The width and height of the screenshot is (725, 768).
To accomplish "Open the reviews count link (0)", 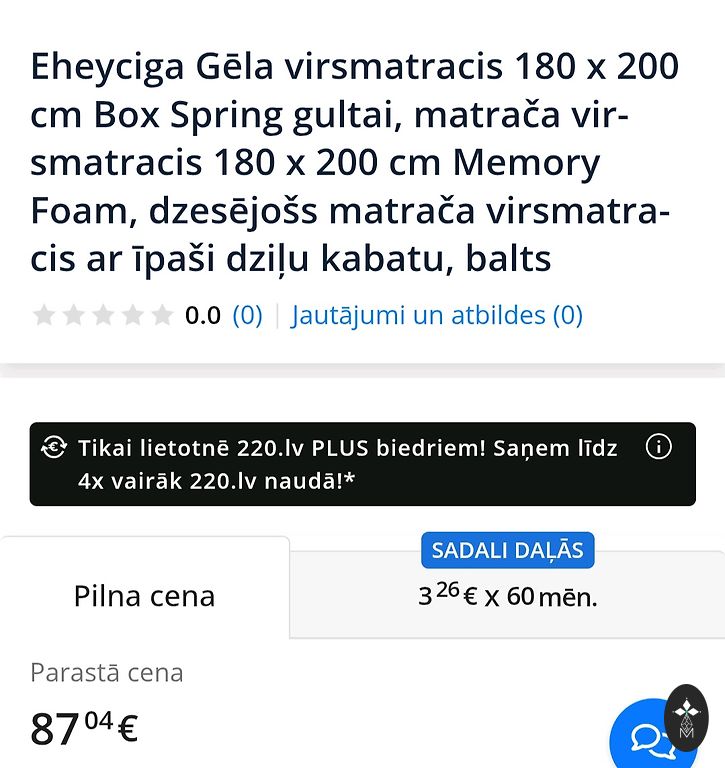I will click(x=247, y=316).
